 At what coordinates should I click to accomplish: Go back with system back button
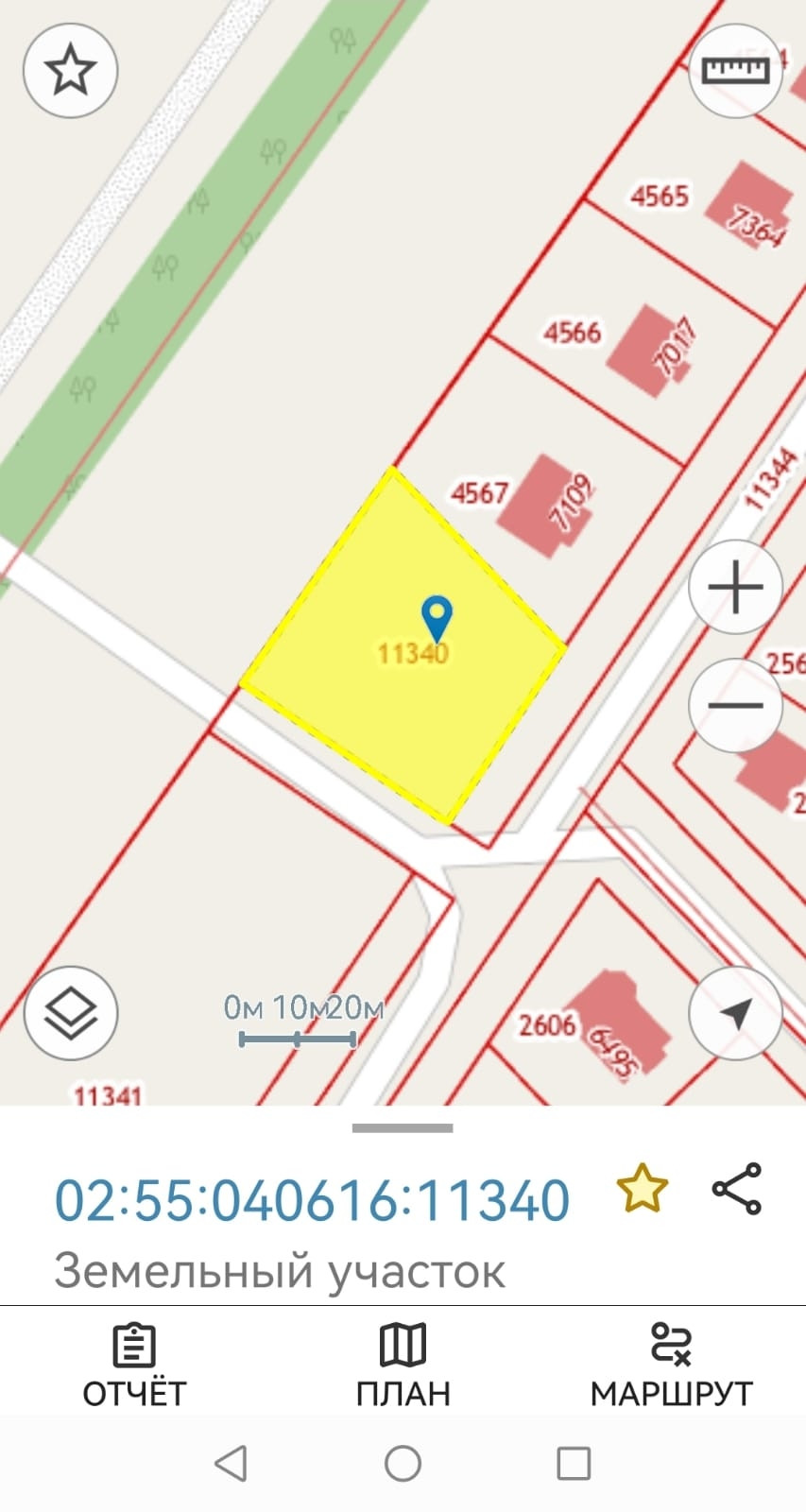pyautogui.click(x=231, y=1463)
